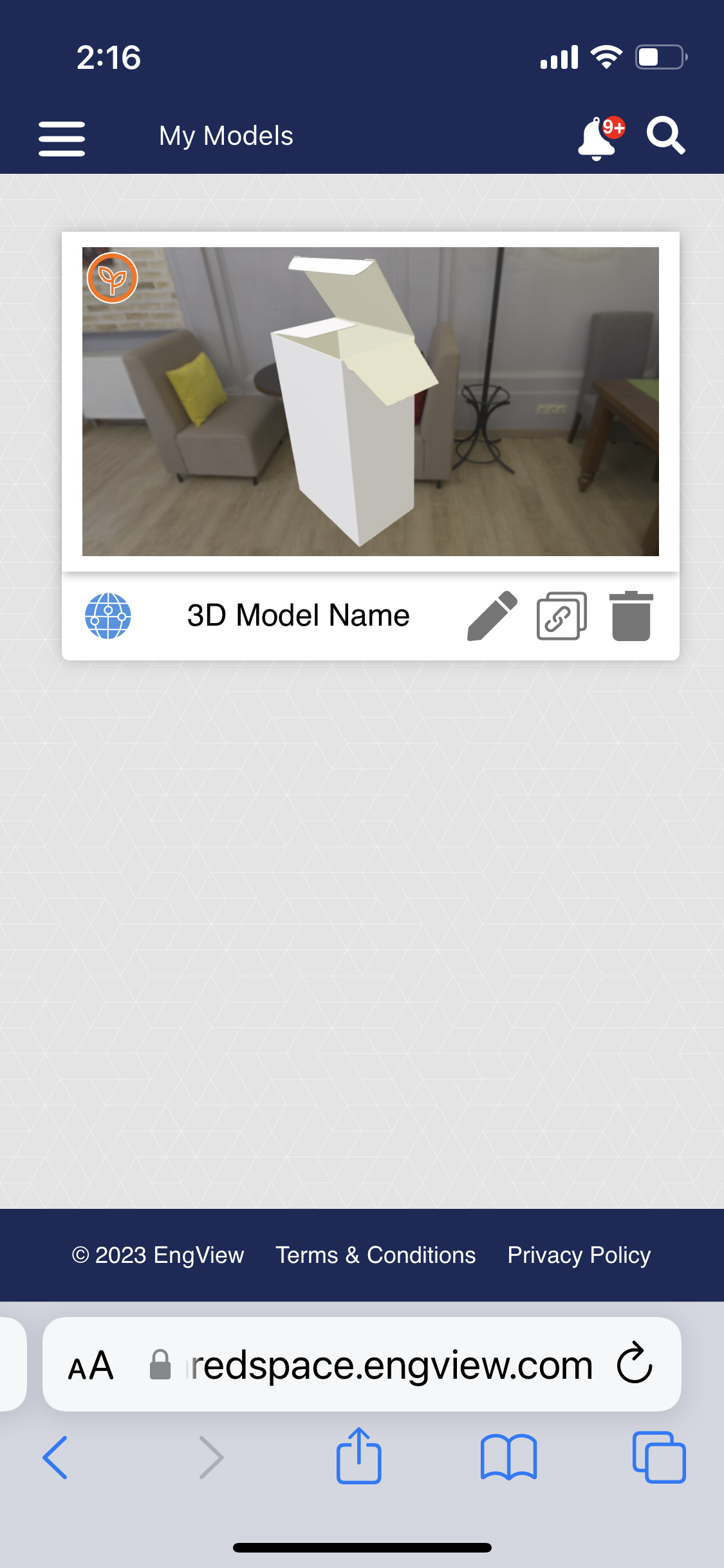Edit the 3D Model Name with the pencil
This screenshot has width=724, height=1568.
click(x=492, y=616)
